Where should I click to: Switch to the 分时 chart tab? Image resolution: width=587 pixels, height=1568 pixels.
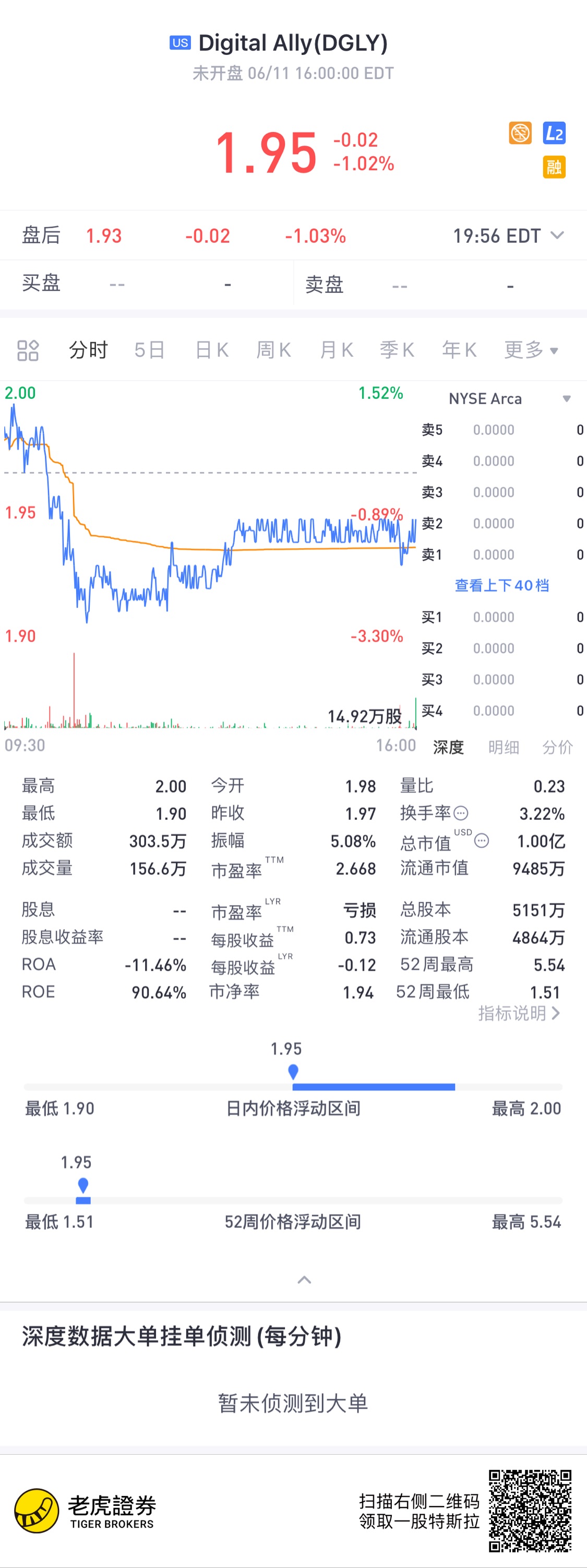(x=88, y=350)
